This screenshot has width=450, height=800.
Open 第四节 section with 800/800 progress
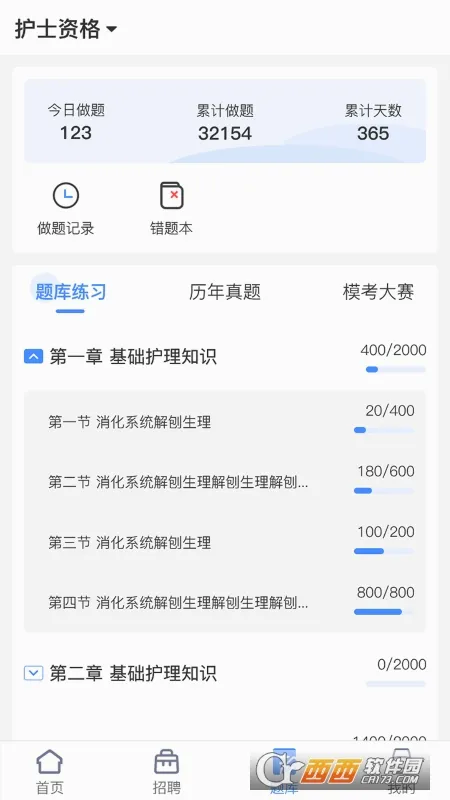(224, 603)
